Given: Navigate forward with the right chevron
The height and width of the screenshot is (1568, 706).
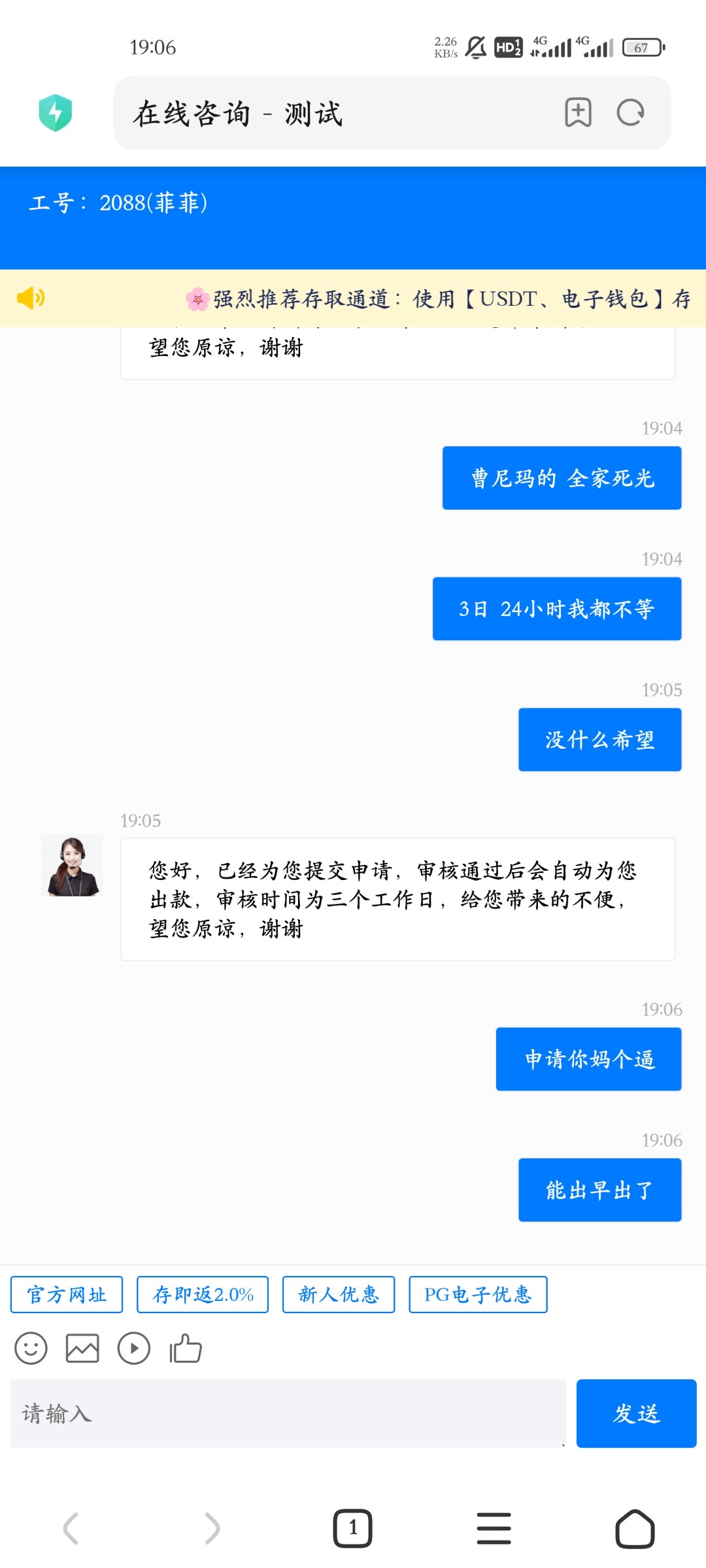Looking at the screenshot, I should pos(212,1527).
